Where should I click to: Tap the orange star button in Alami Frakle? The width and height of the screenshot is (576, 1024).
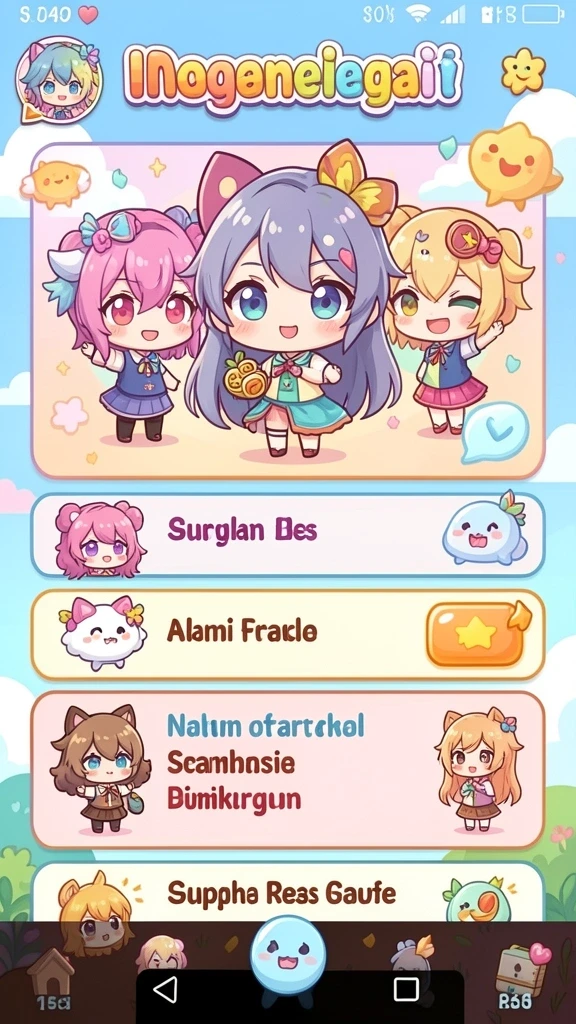(x=477, y=633)
